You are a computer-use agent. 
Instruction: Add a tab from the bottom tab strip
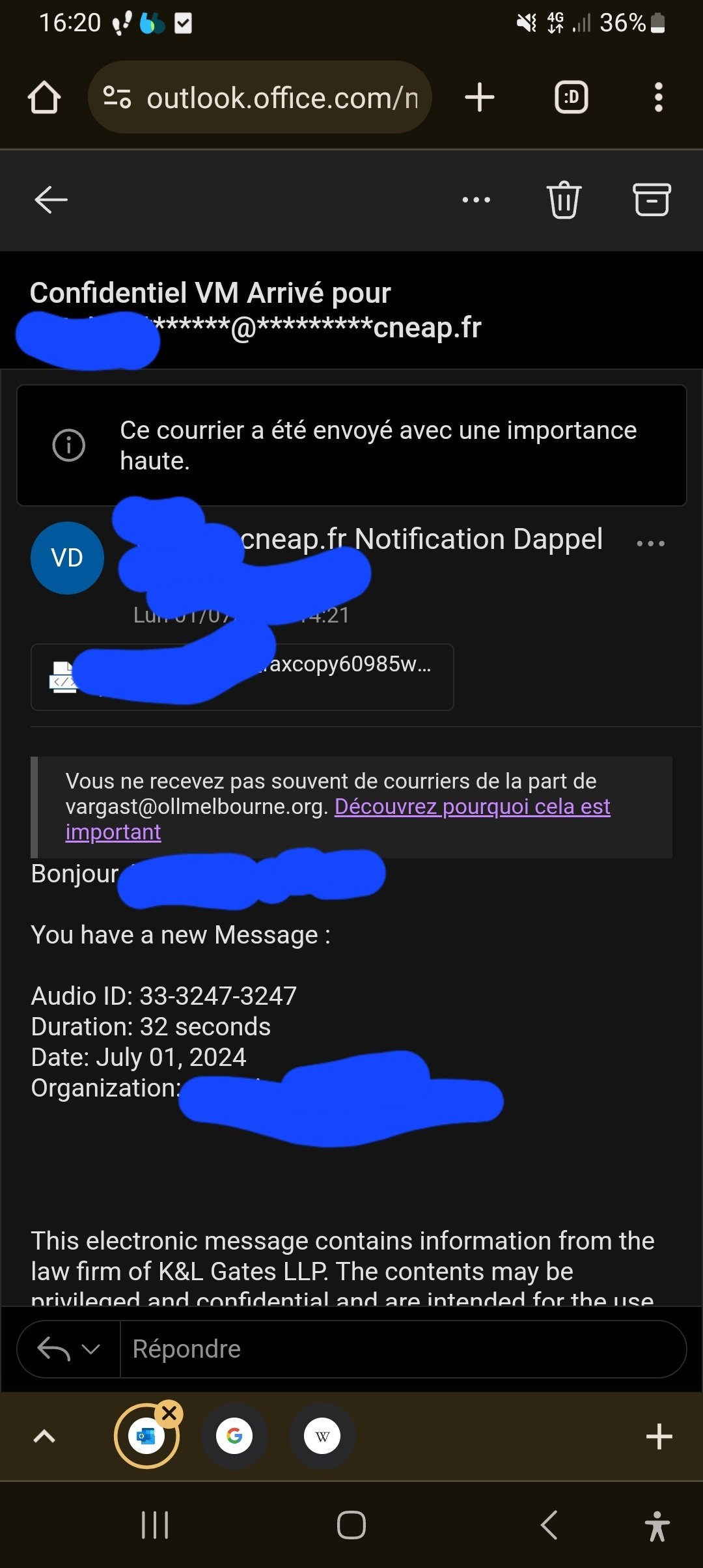(659, 1436)
